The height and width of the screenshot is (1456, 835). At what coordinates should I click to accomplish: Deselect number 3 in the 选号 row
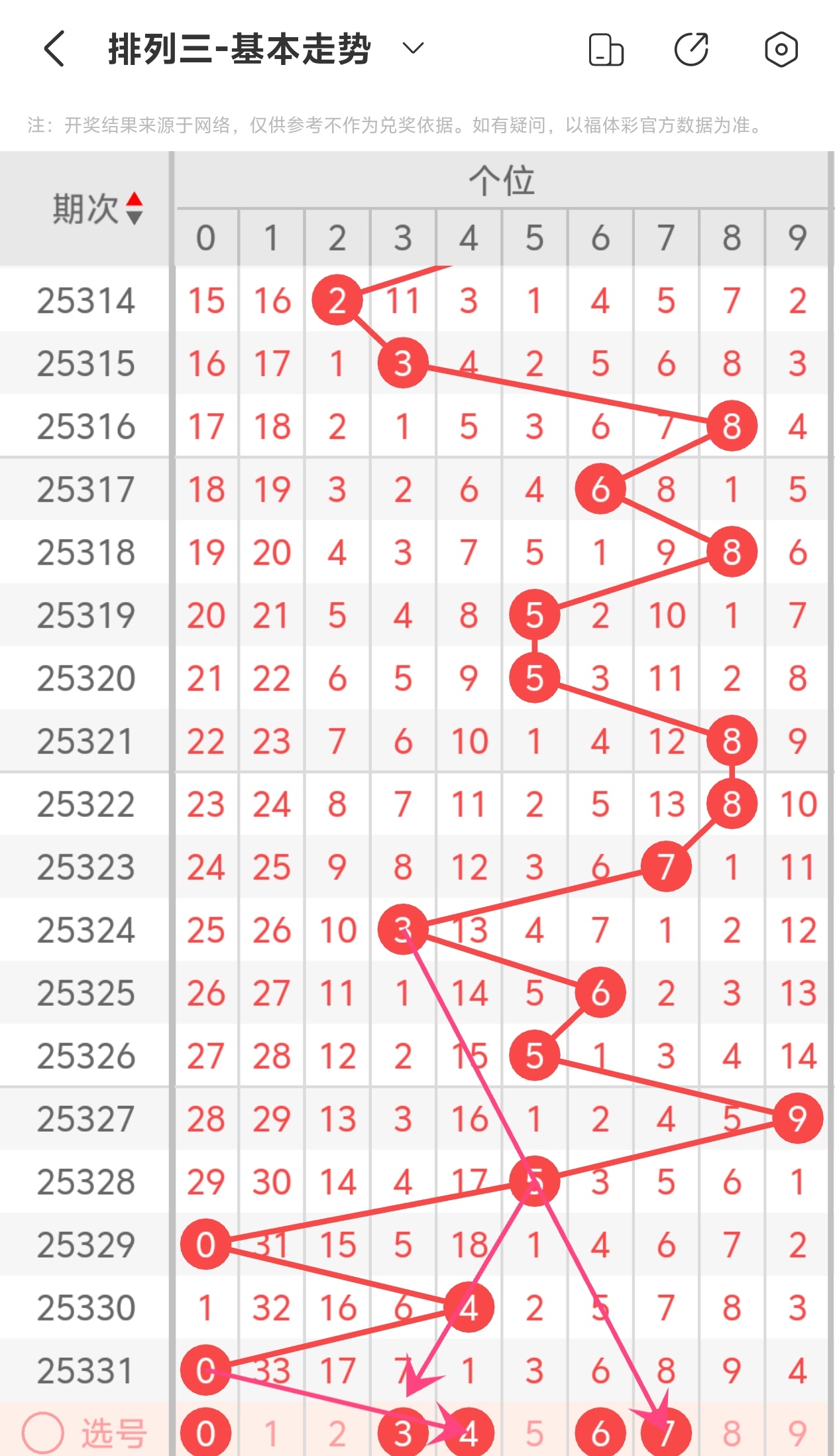coord(402,1433)
